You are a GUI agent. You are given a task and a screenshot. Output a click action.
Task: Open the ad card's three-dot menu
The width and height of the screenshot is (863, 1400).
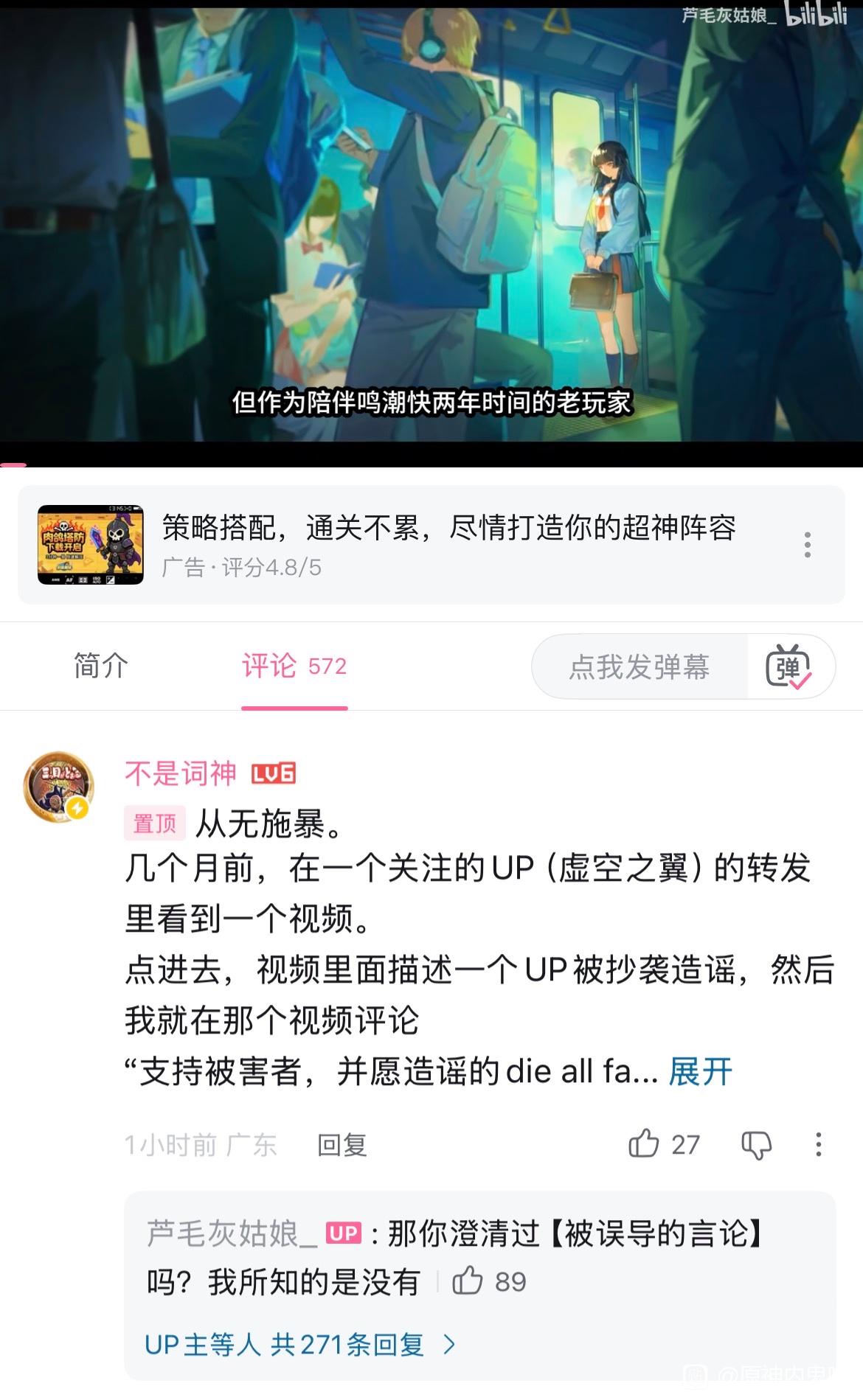[x=808, y=545]
